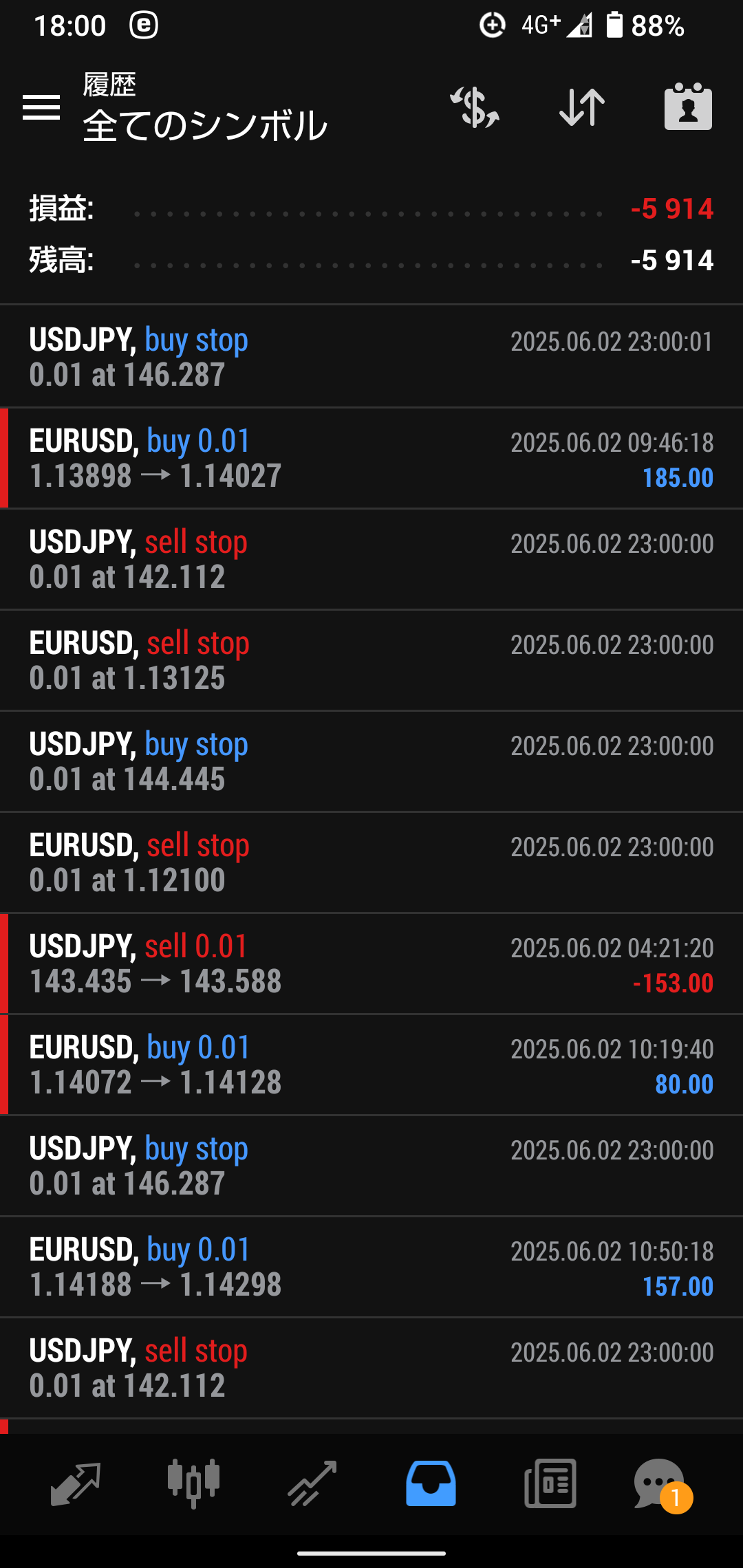This screenshot has width=743, height=1568.
Task: Open EURUSD sell stop at 1.13125
Action: coord(371,660)
